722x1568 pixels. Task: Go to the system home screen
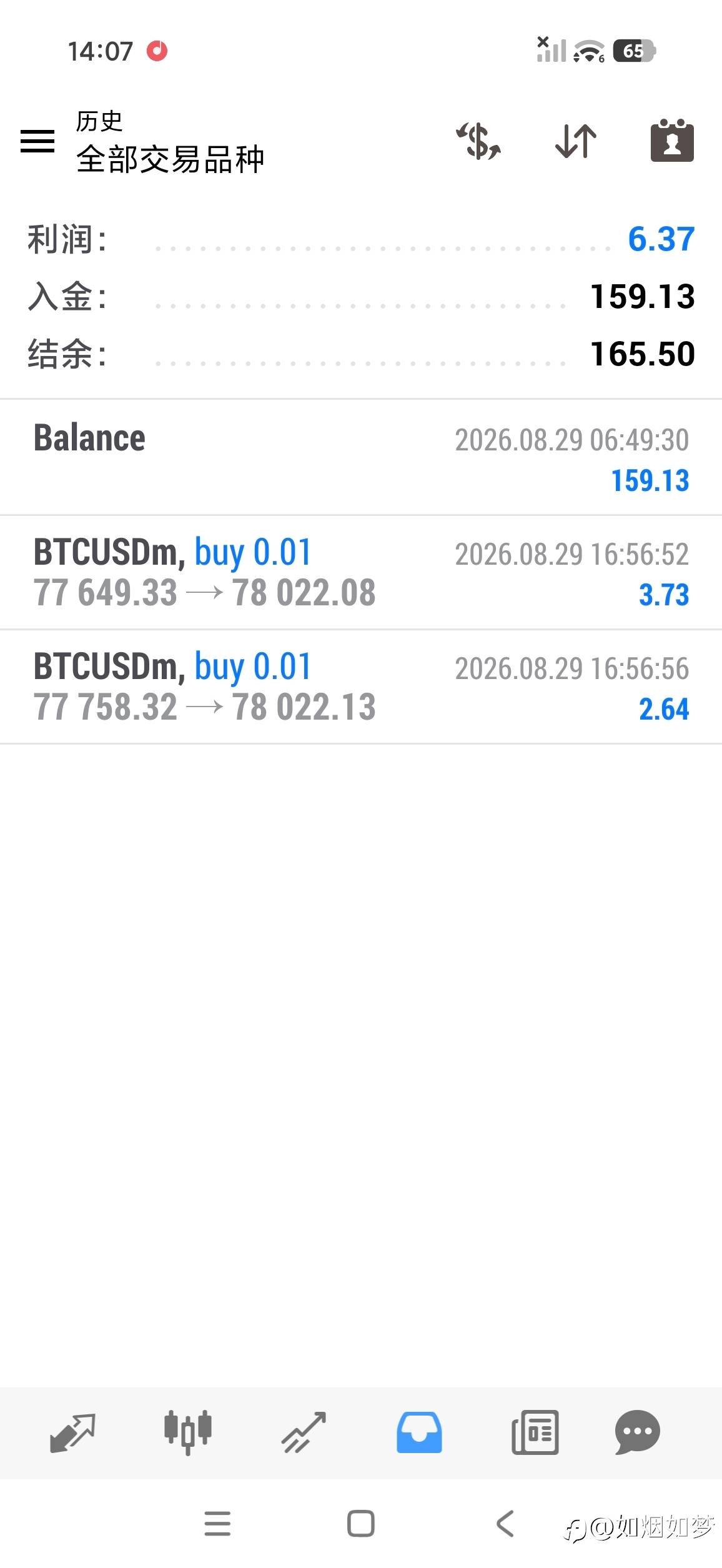[x=361, y=1524]
